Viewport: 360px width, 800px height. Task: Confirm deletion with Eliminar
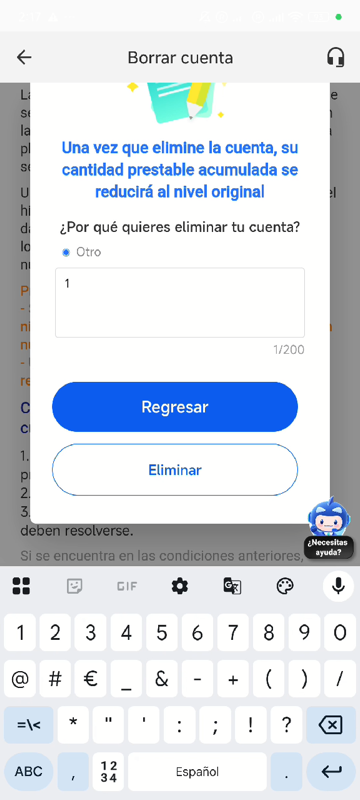click(x=175, y=470)
